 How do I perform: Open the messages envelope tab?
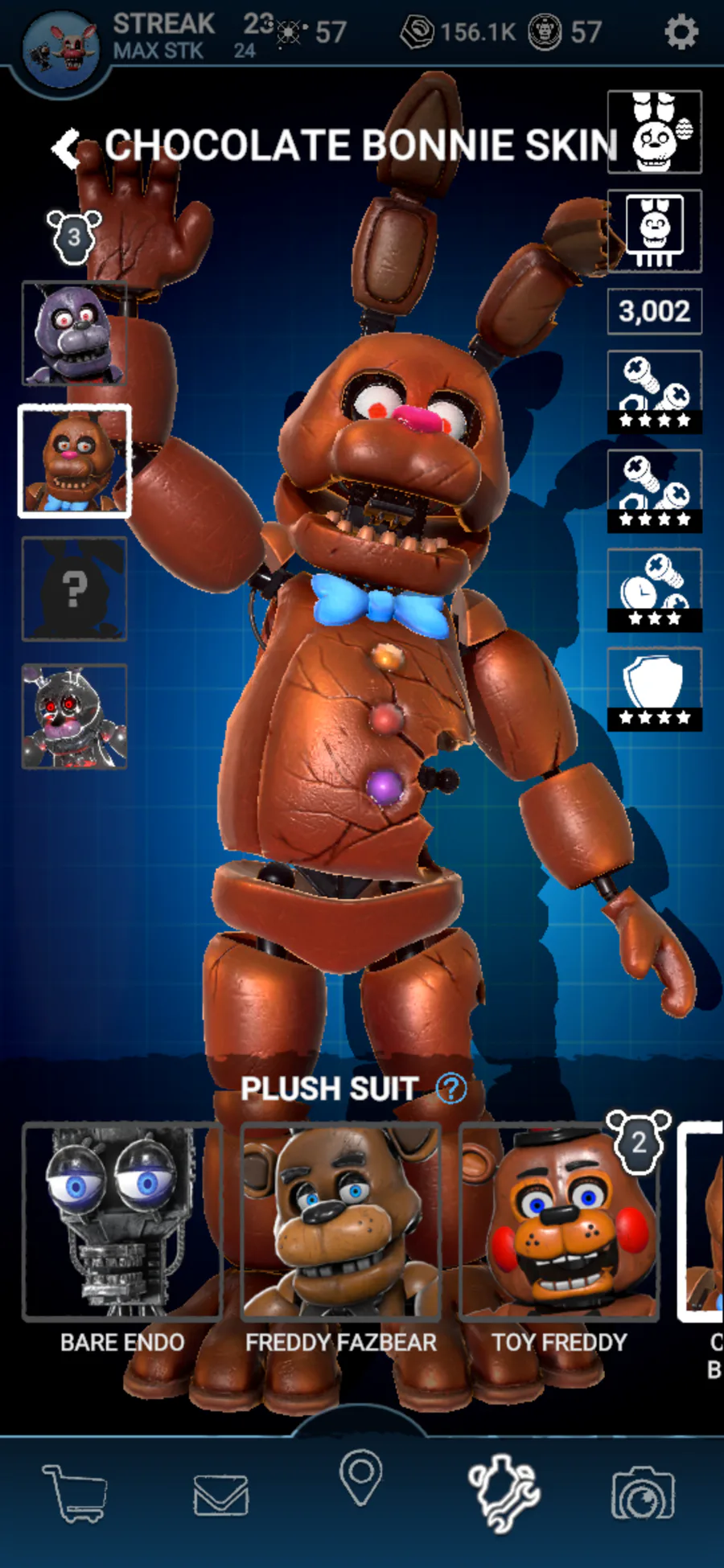point(221,1496)
